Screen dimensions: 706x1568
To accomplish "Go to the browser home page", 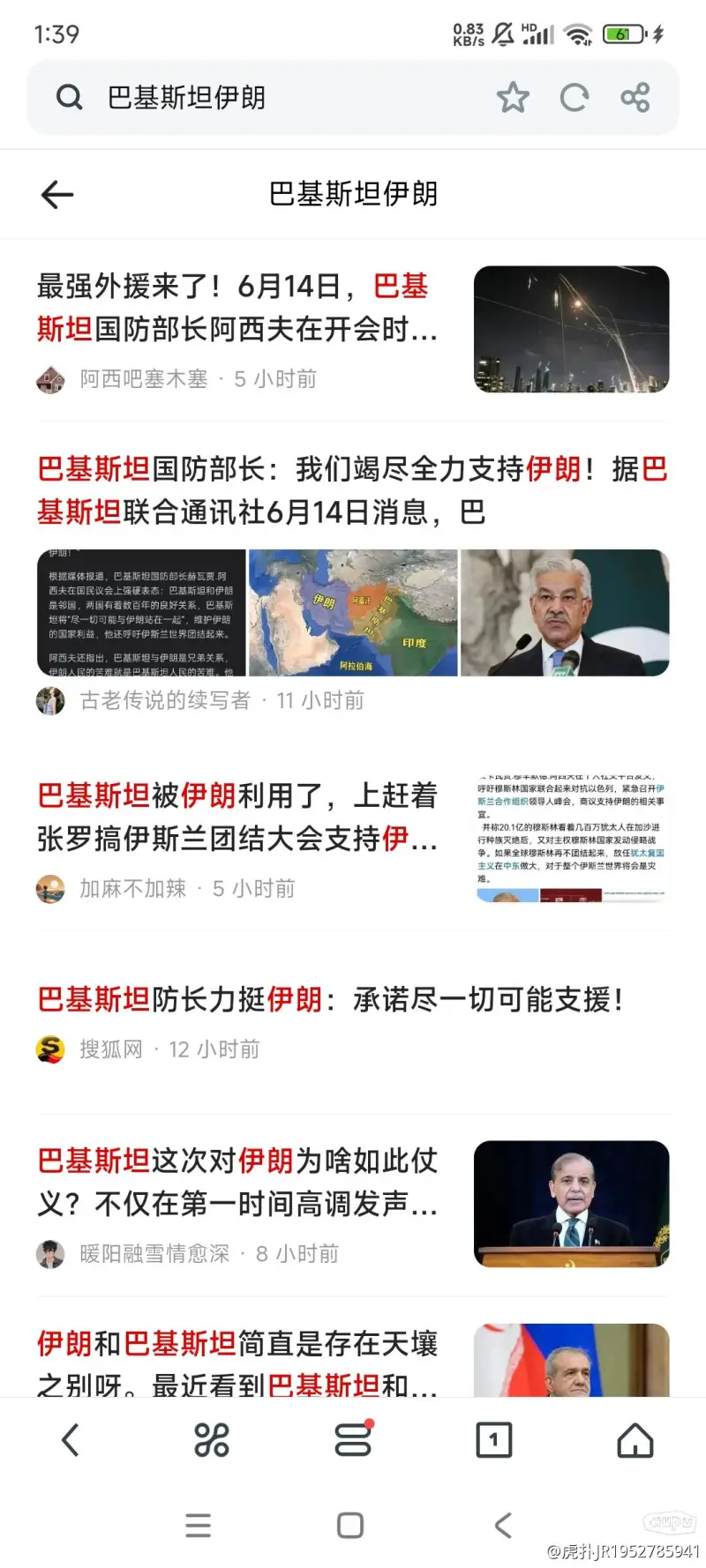I will (x=635, y=1441).
